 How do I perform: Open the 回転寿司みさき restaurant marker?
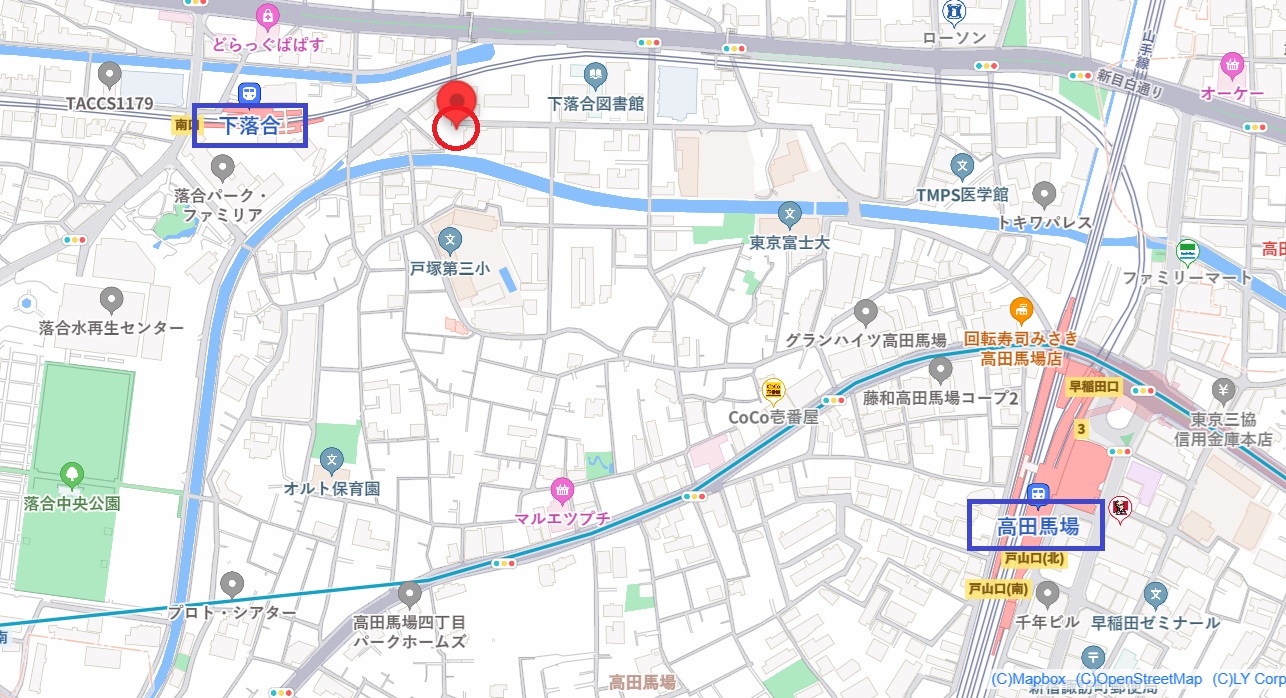coord(1020,309)
